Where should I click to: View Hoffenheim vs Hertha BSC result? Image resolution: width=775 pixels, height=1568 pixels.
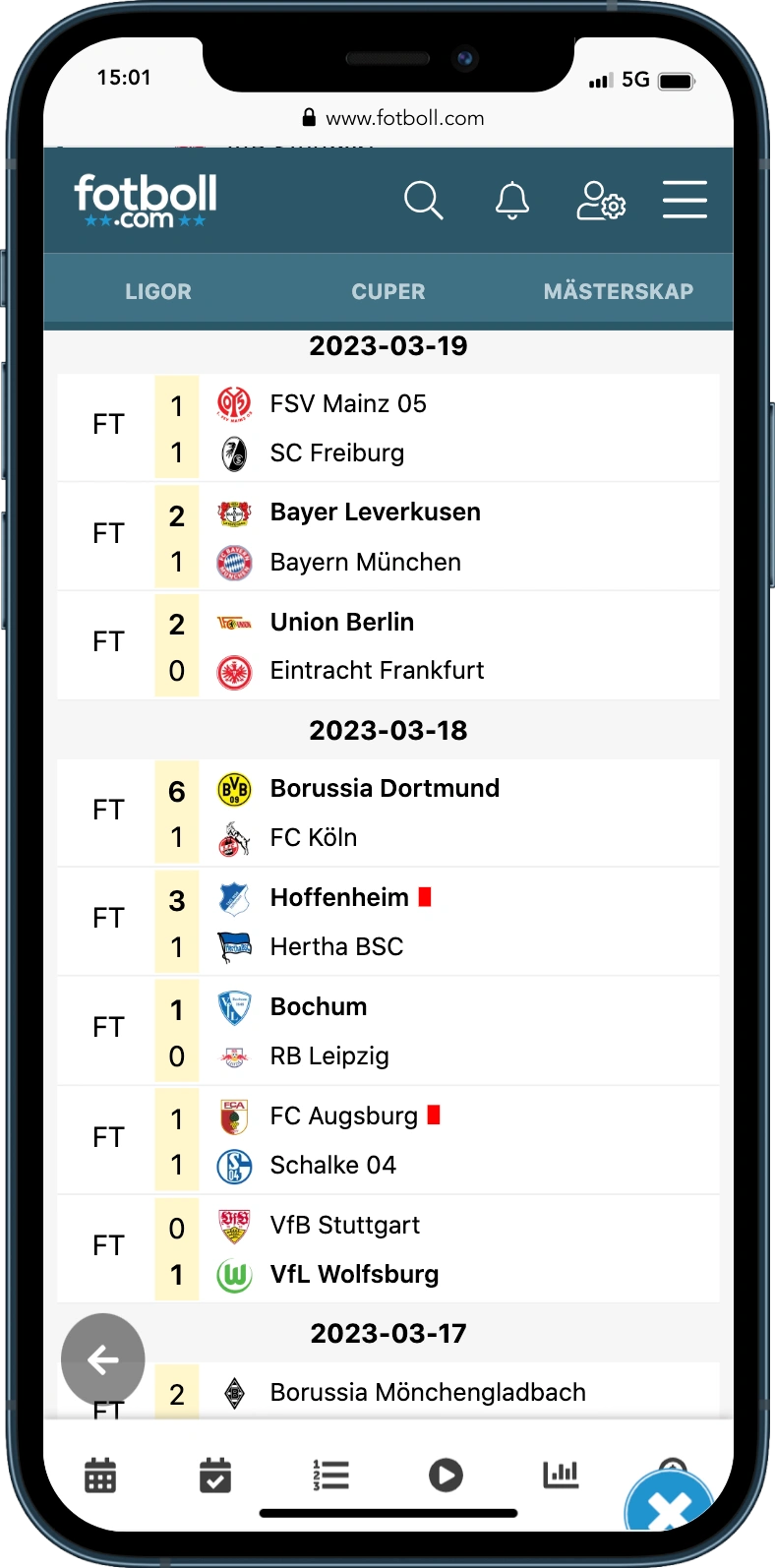tap(388, 922)
